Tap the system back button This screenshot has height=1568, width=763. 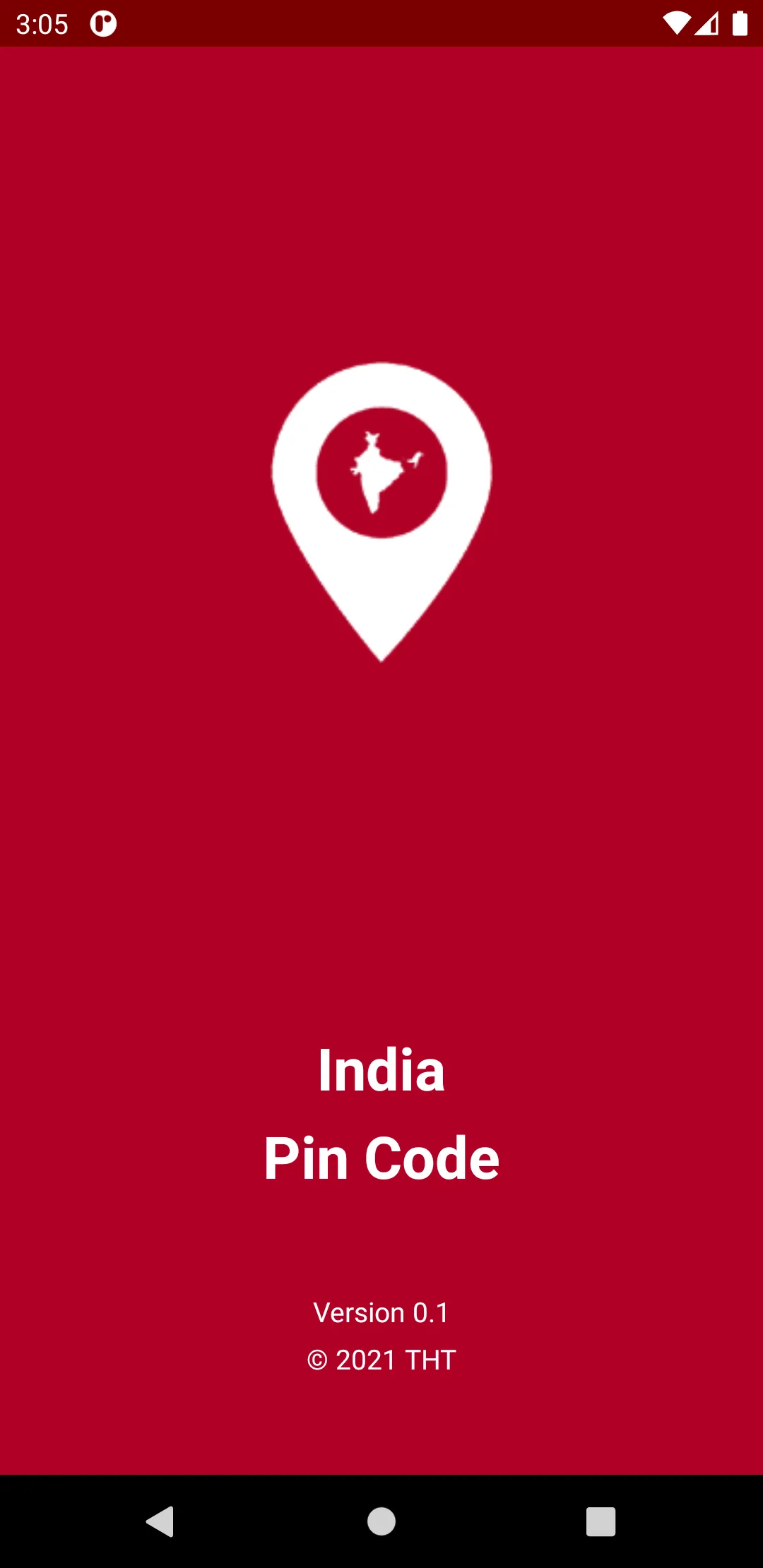point(160,1521)
